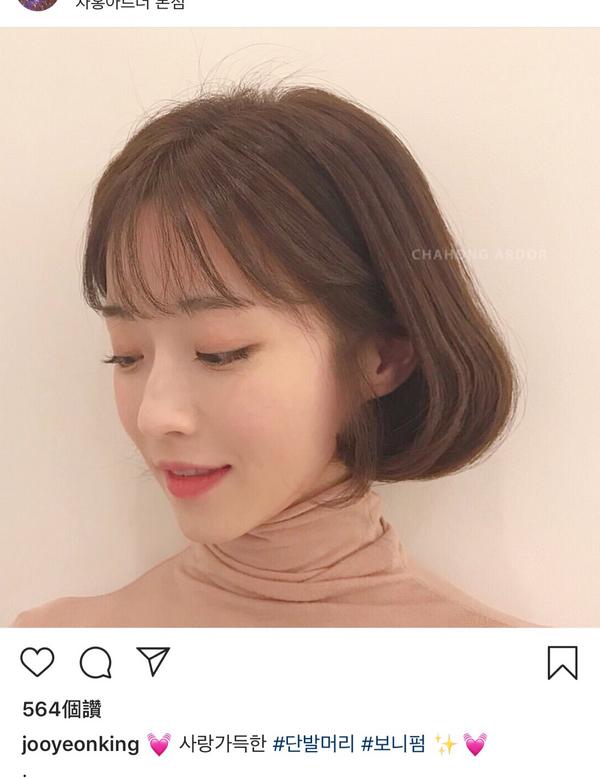
Task: Open the poster's profile avatar
Action: click(x=37, y=3)
